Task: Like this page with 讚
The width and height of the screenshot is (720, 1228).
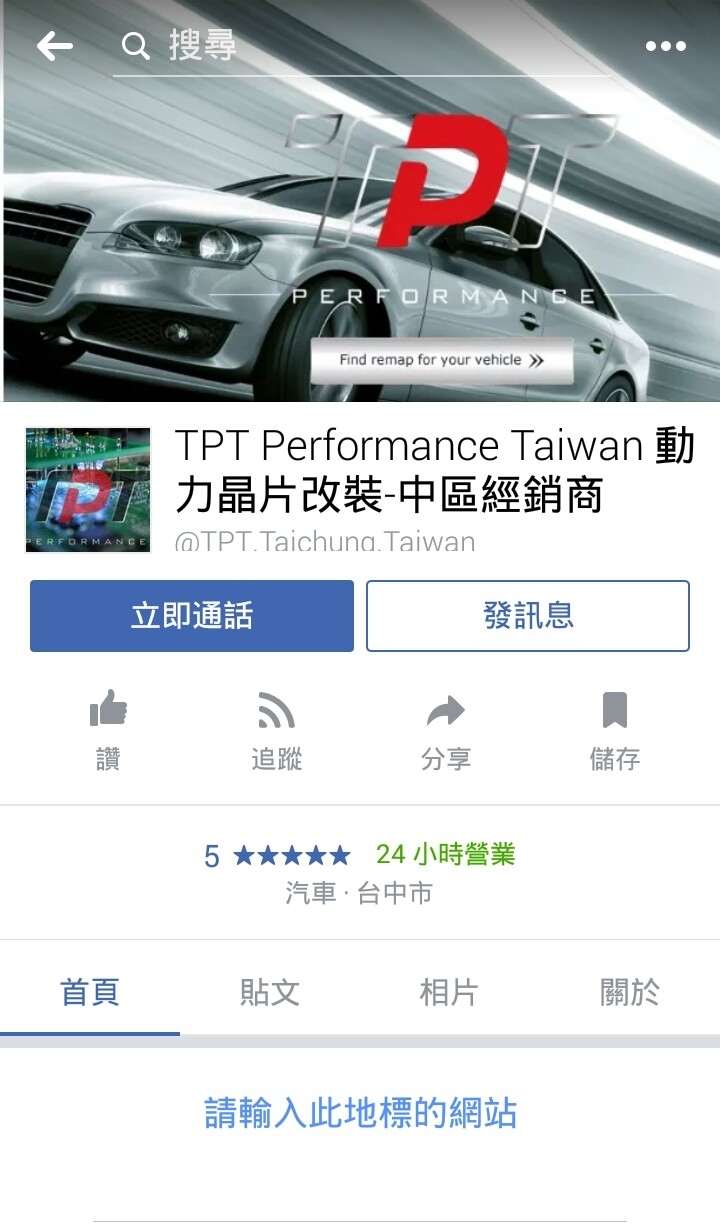Action: tap(108, 732)
